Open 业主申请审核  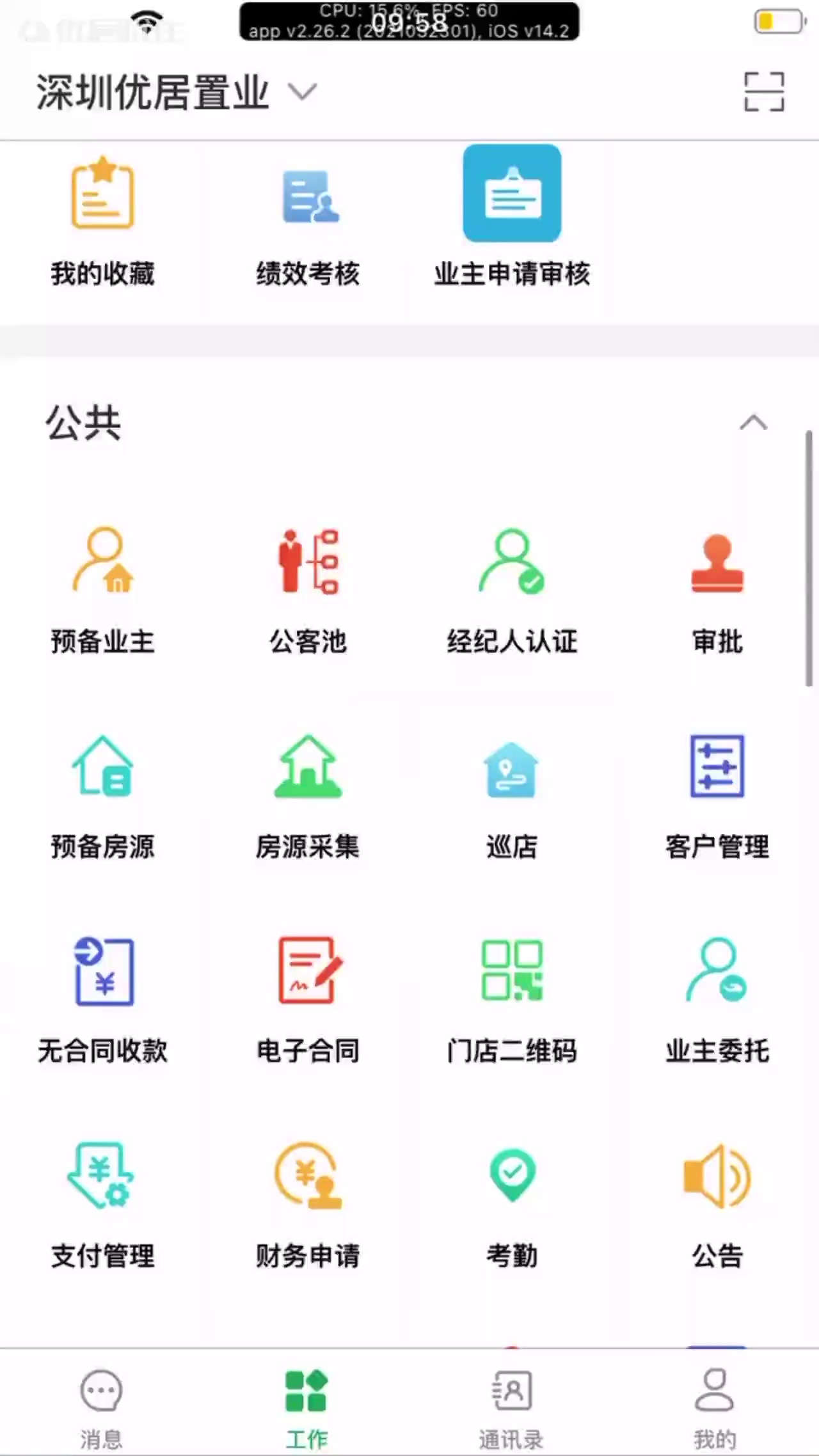click(512, 218)
